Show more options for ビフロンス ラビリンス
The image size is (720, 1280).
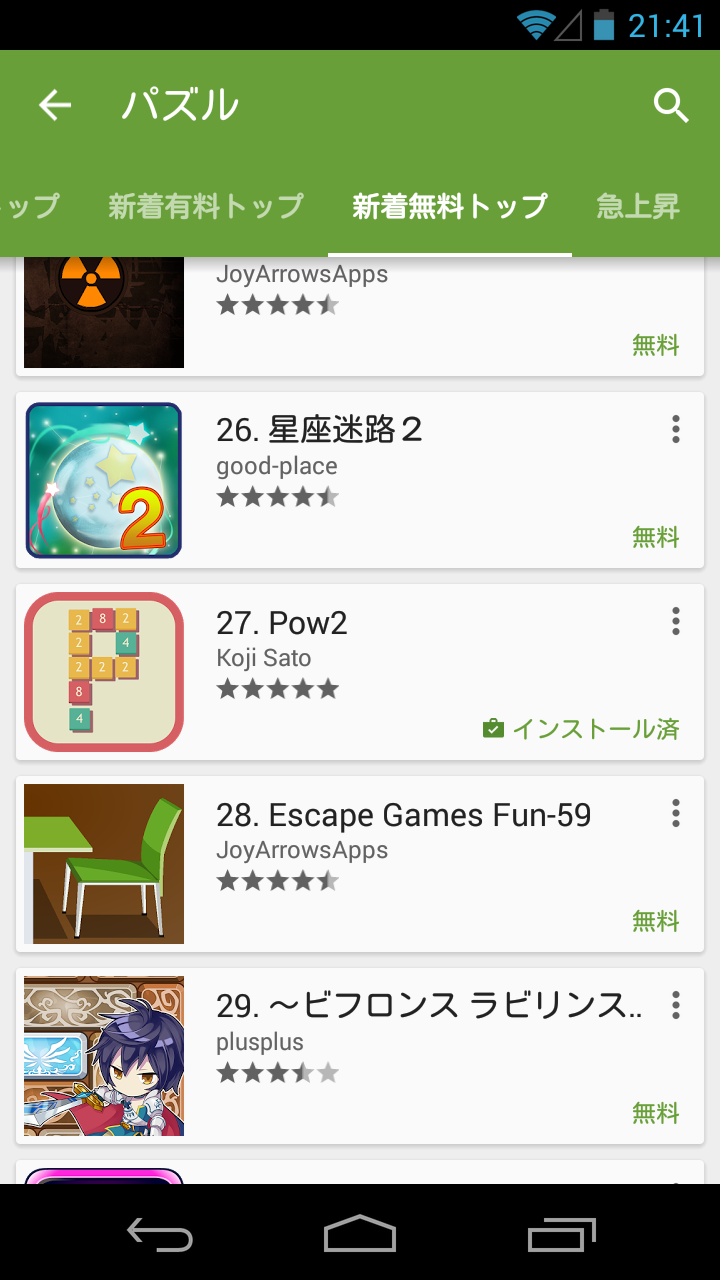676,1006
